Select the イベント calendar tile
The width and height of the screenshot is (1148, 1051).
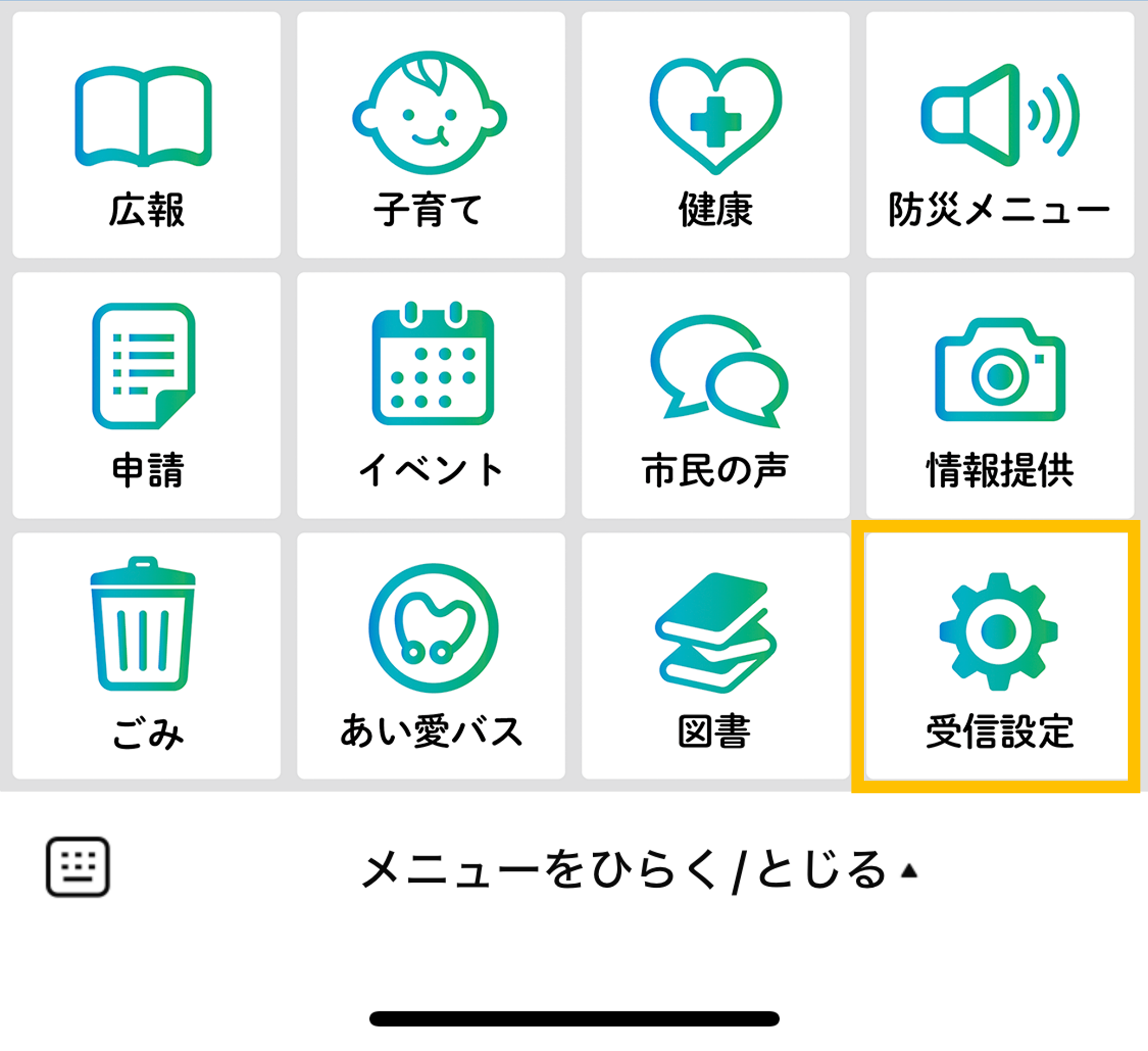point(430,395)
